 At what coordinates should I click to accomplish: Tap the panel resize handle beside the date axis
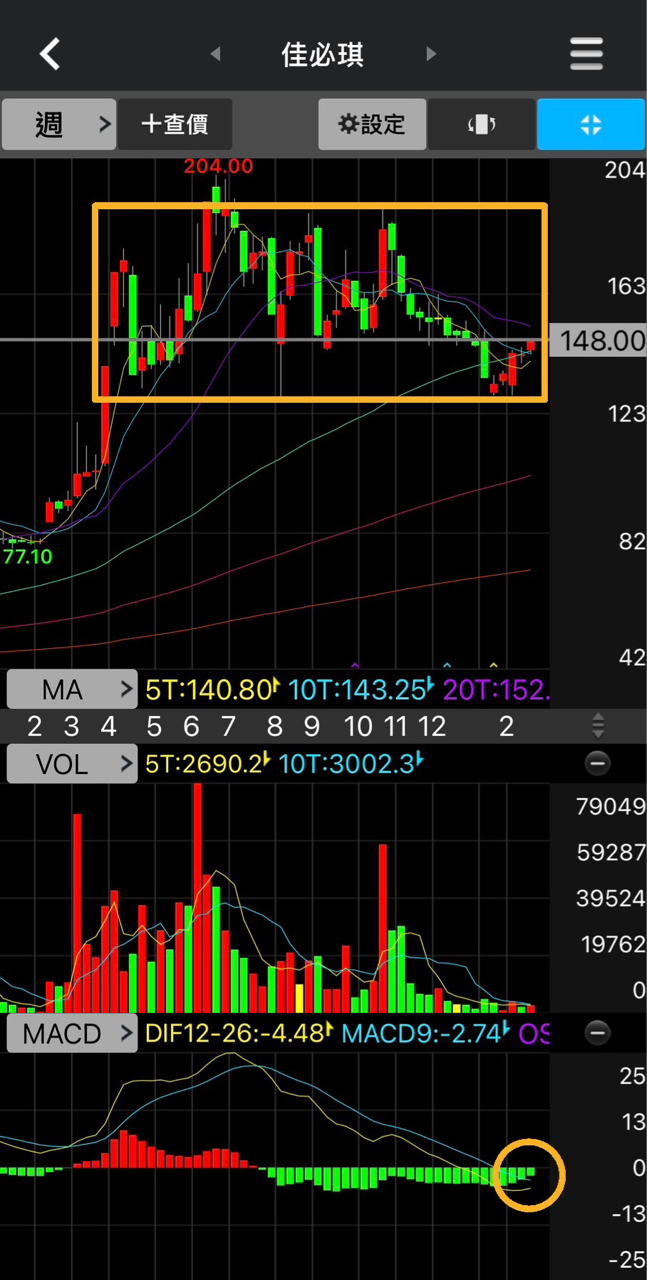tap(598, 726)
